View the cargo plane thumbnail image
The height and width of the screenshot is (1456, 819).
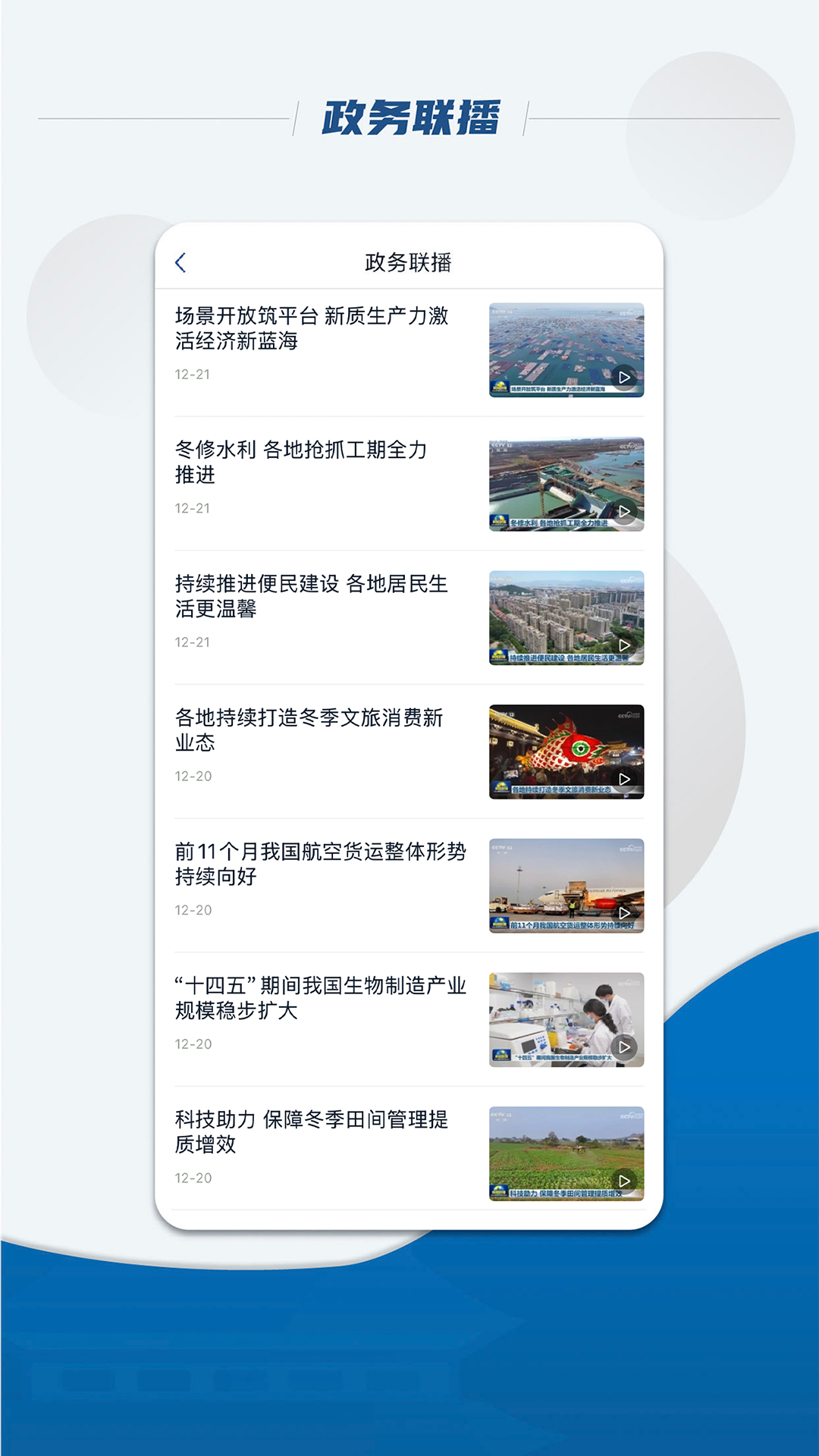point(567,884)
